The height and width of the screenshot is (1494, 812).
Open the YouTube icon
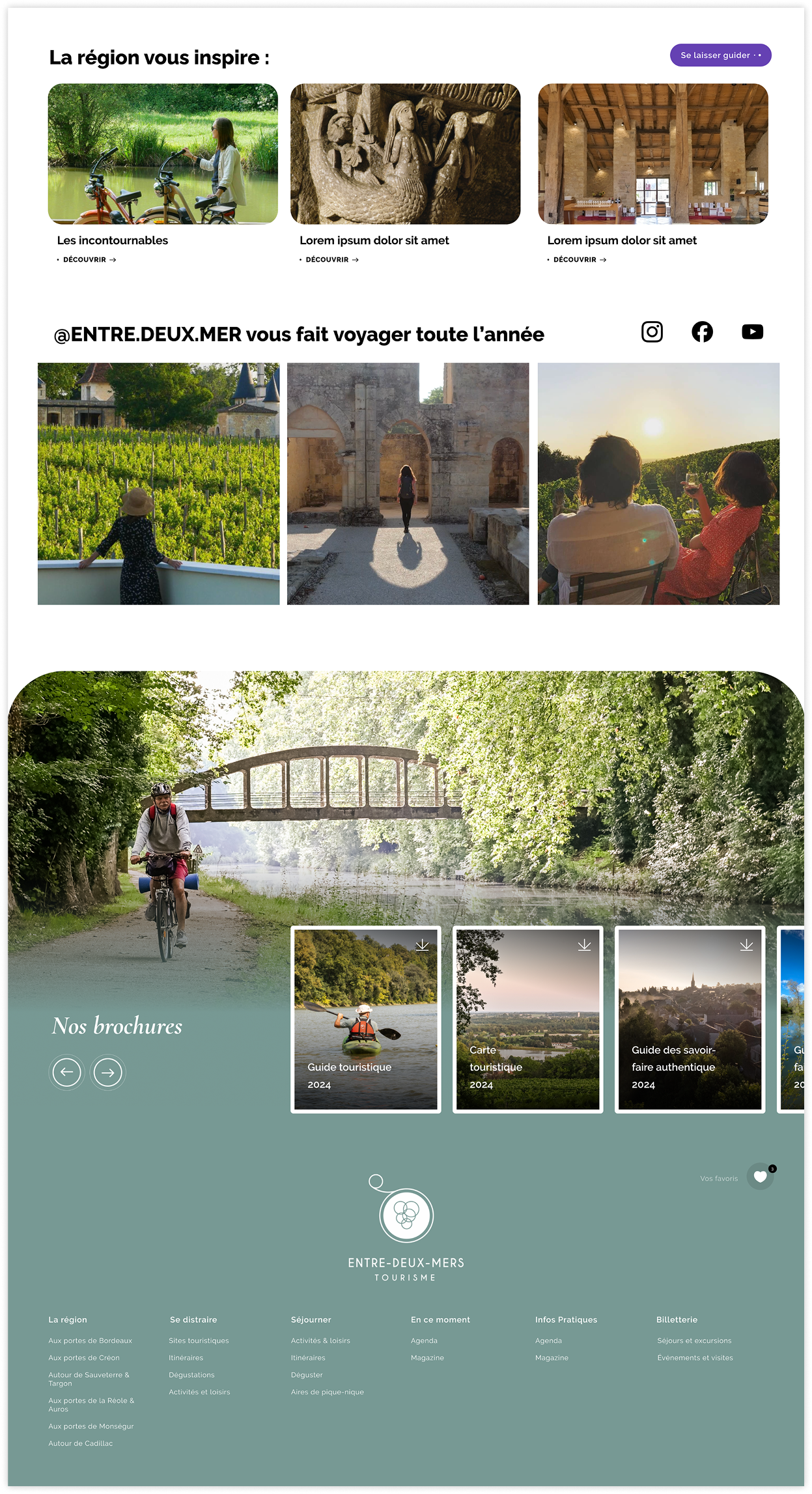point(753,332)
